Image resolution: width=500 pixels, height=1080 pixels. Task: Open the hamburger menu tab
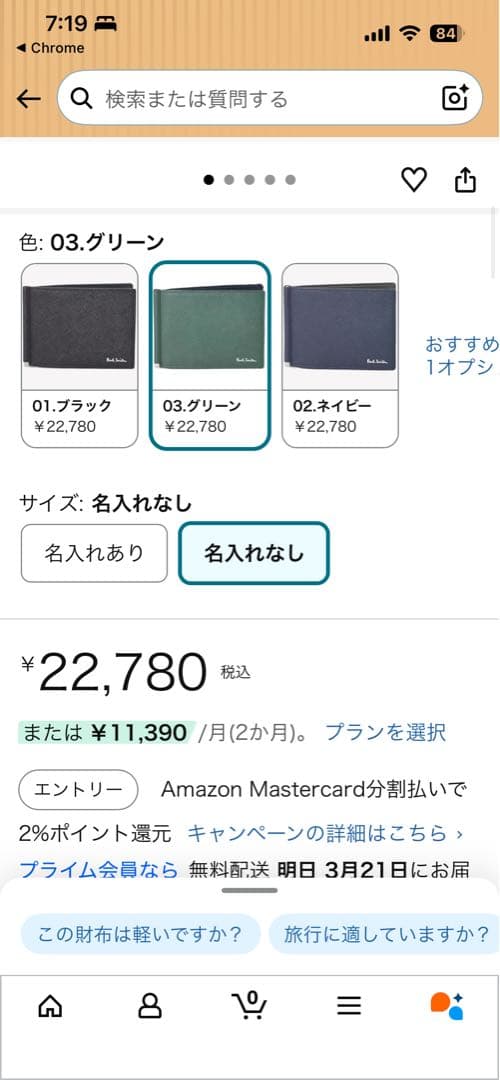pos(349,1006)
